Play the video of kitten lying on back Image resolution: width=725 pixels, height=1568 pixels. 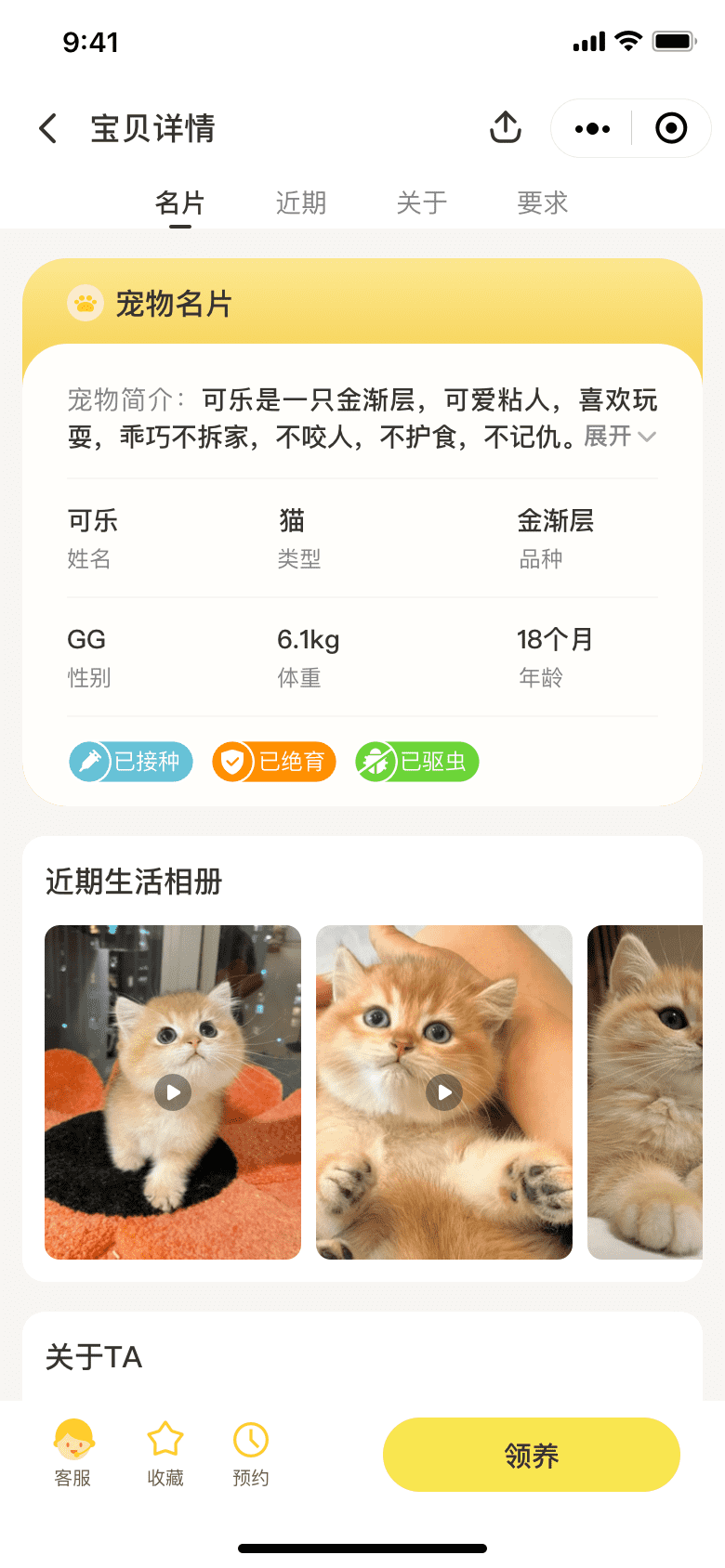click(x=444, y=1092)
